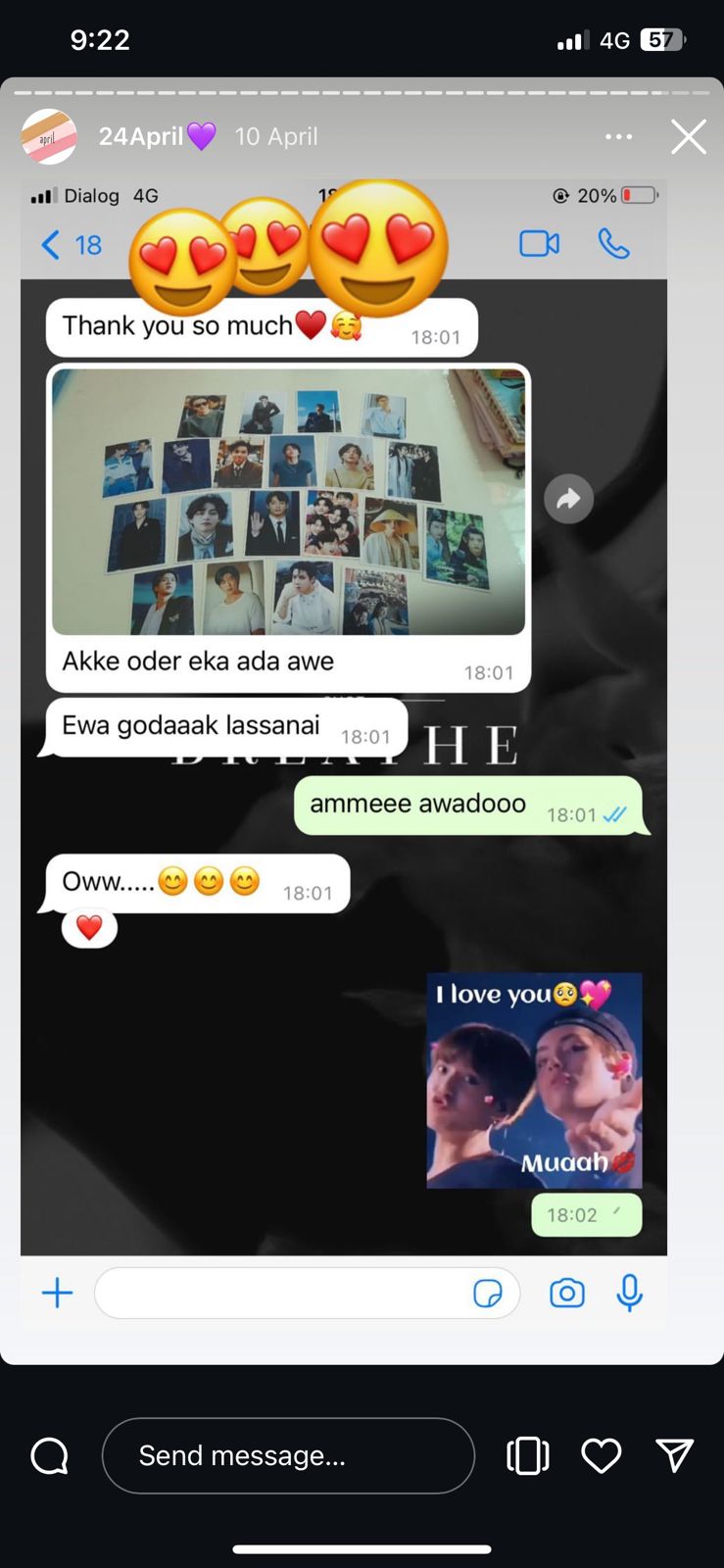Tap the stacked cards icon beside the message field

(528, 1455)
